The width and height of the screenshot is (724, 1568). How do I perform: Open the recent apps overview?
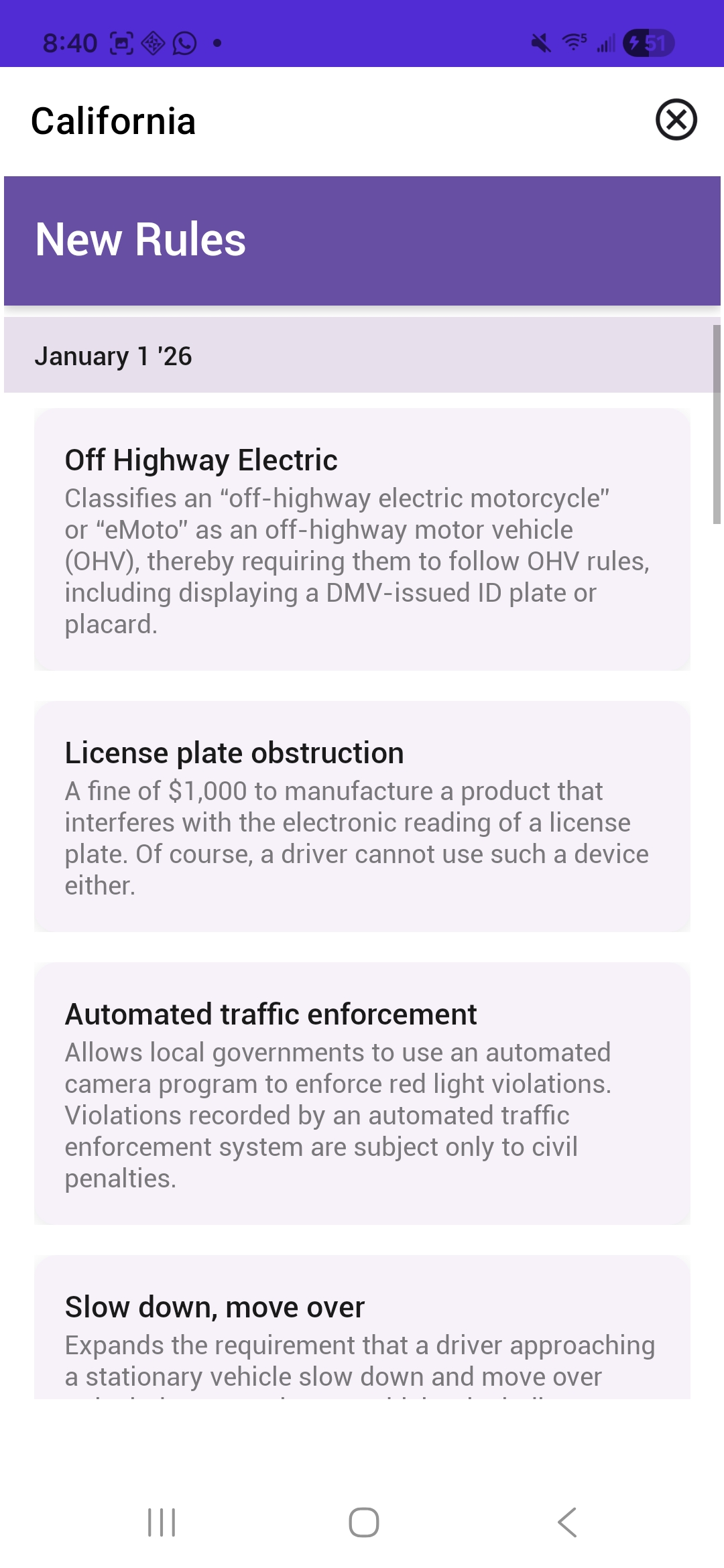pos(162,1522)
